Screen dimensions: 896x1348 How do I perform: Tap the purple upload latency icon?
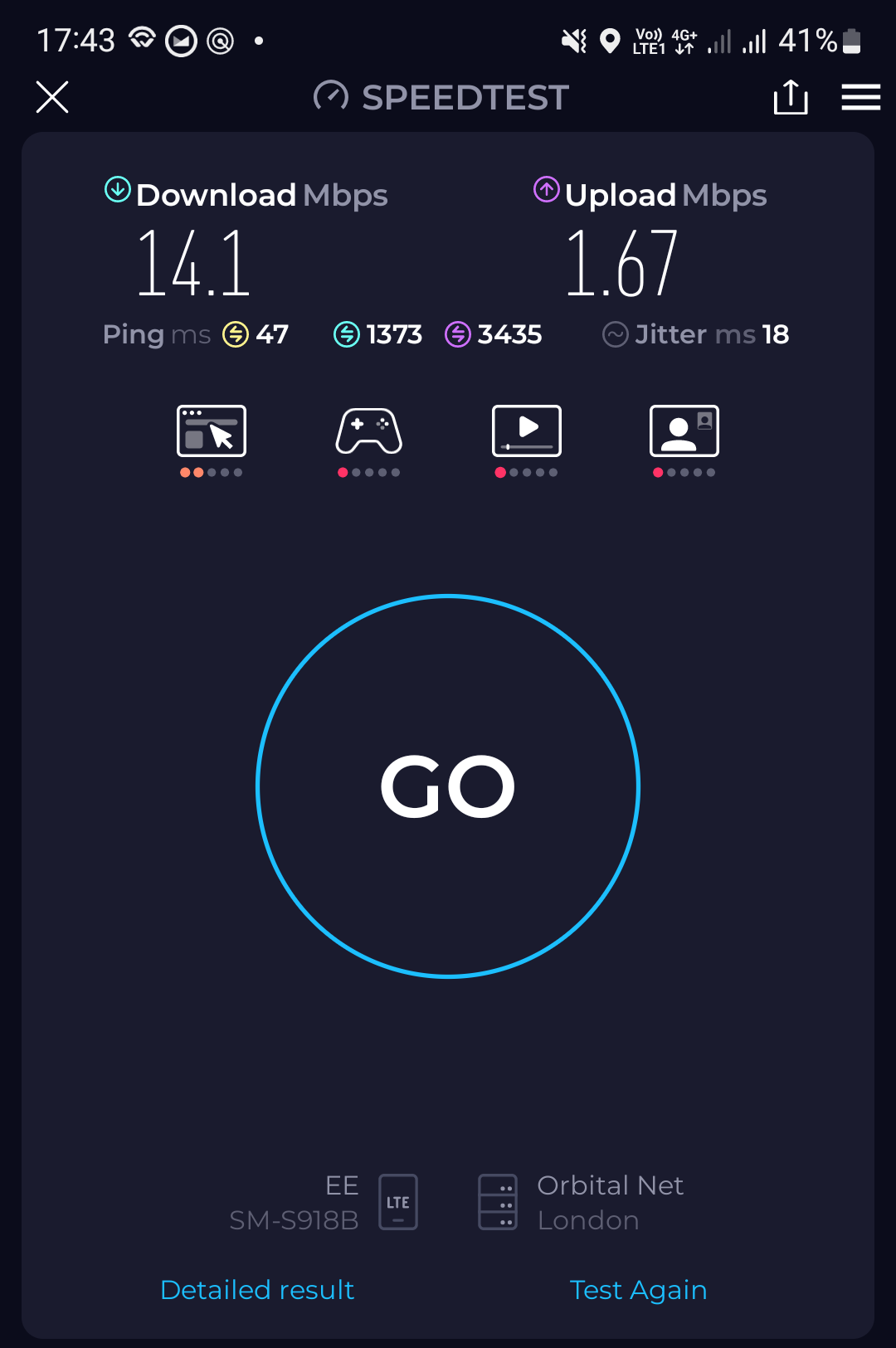pyautogui.click(x=458, y=334)
